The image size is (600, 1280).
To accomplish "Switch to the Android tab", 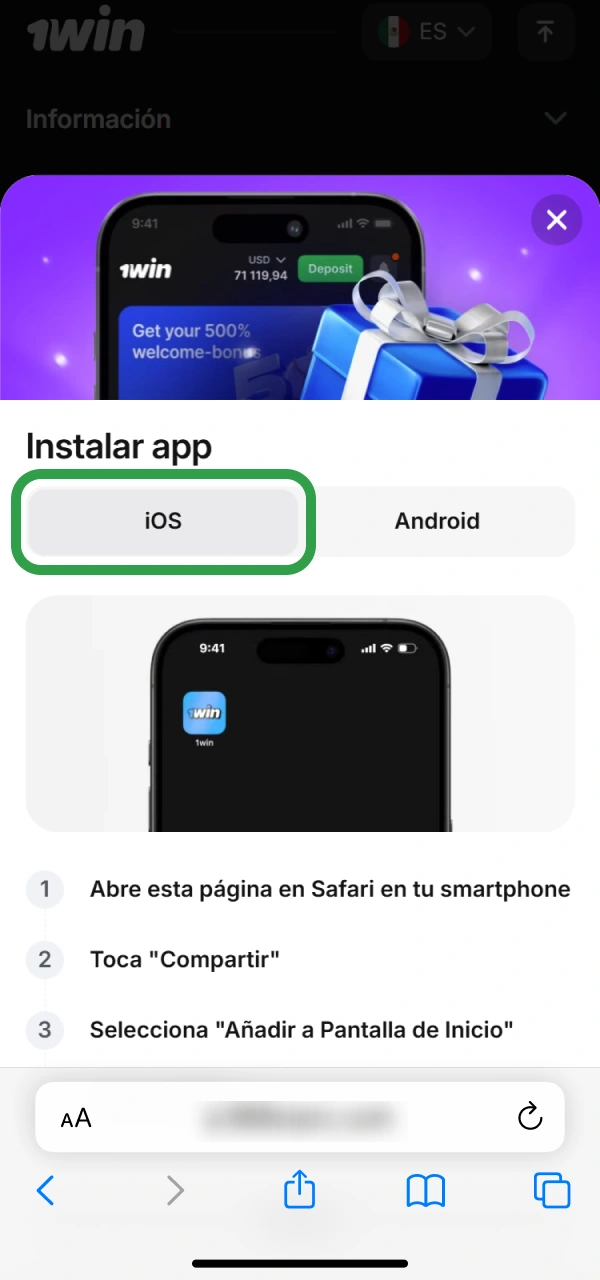I will 437,521.
